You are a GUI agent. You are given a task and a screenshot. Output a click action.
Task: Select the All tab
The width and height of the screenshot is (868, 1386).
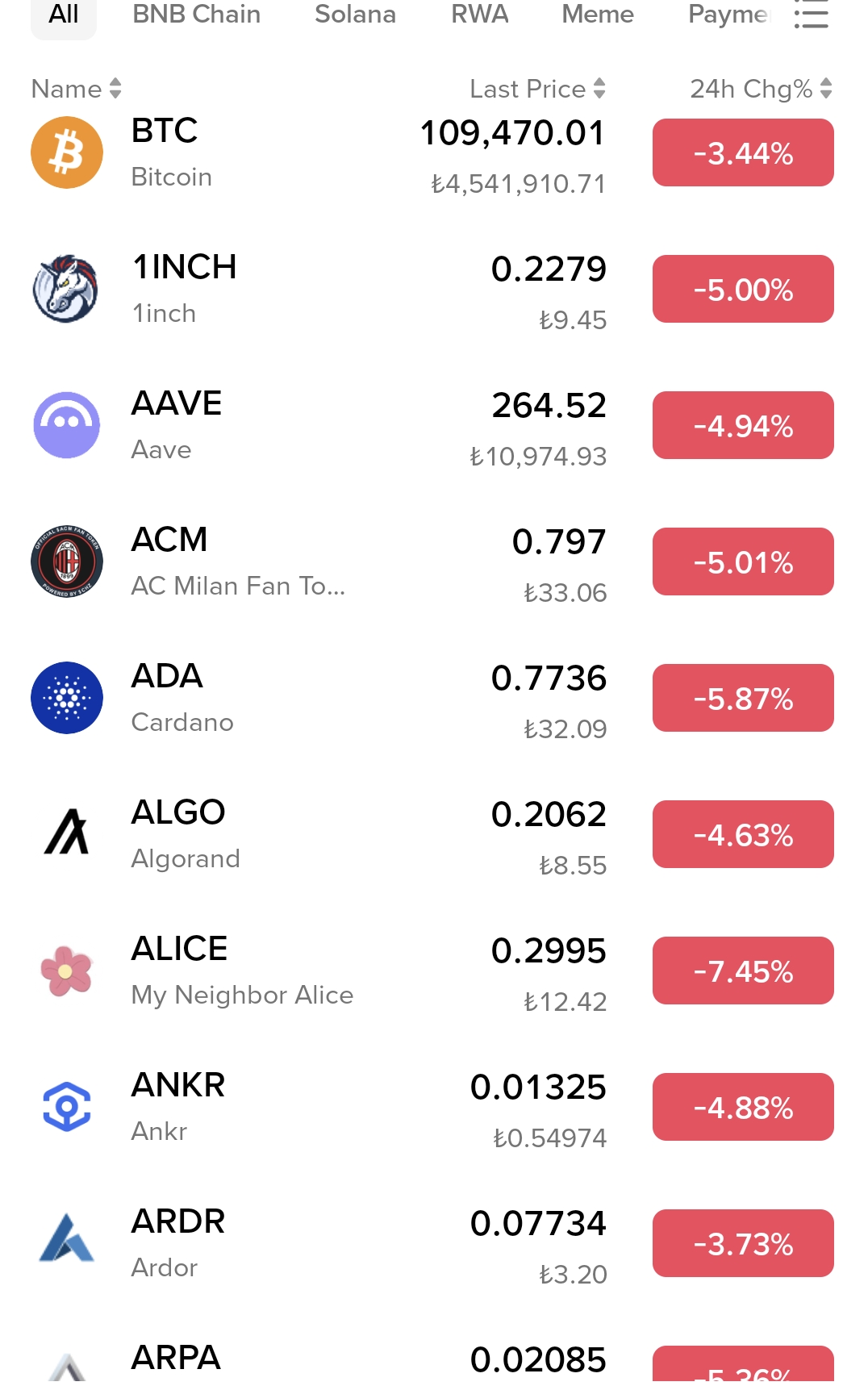point(64,15)
